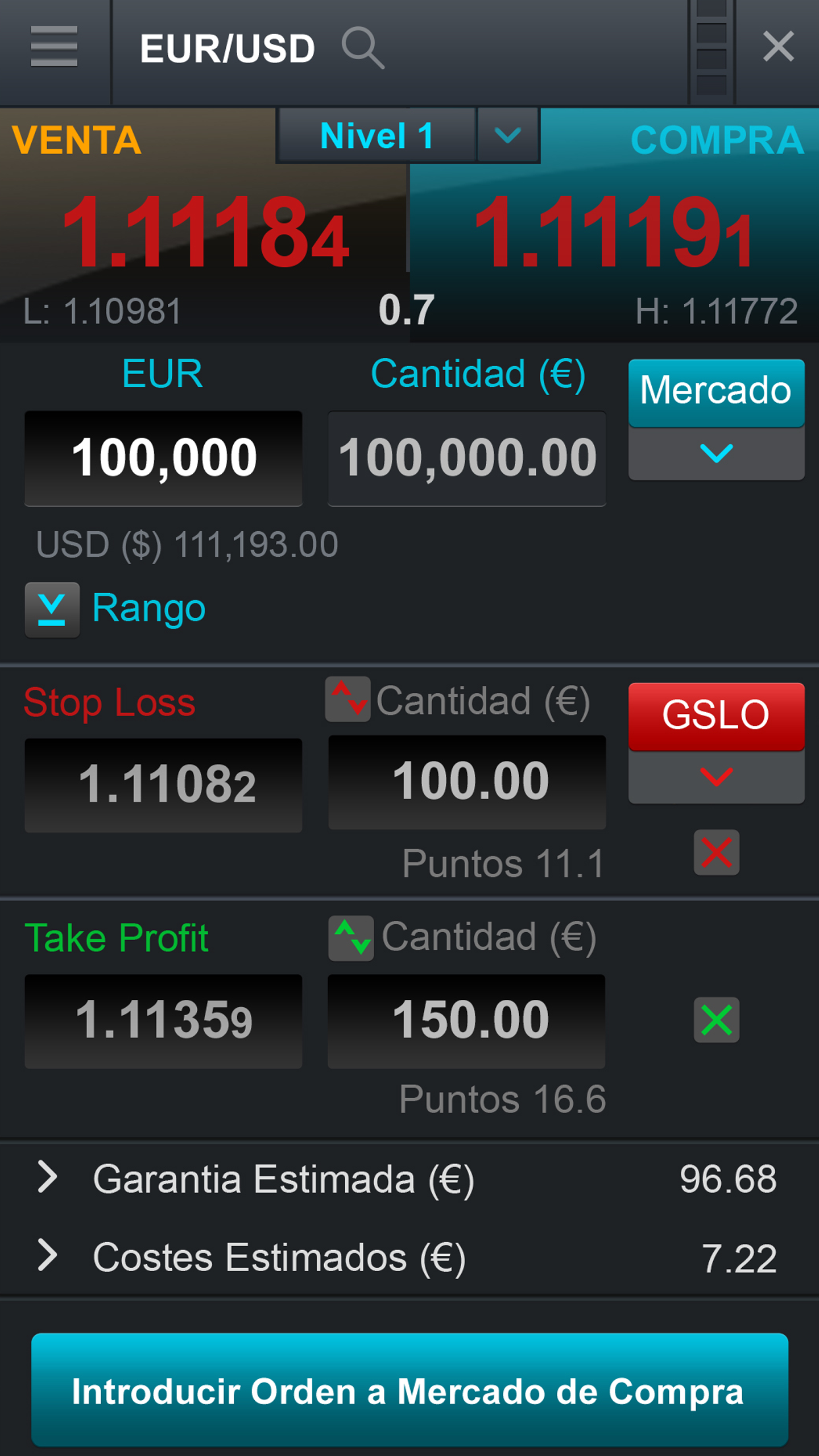
Task: Edit the Stop Loss price field
Action: click(x=164, y=785)
